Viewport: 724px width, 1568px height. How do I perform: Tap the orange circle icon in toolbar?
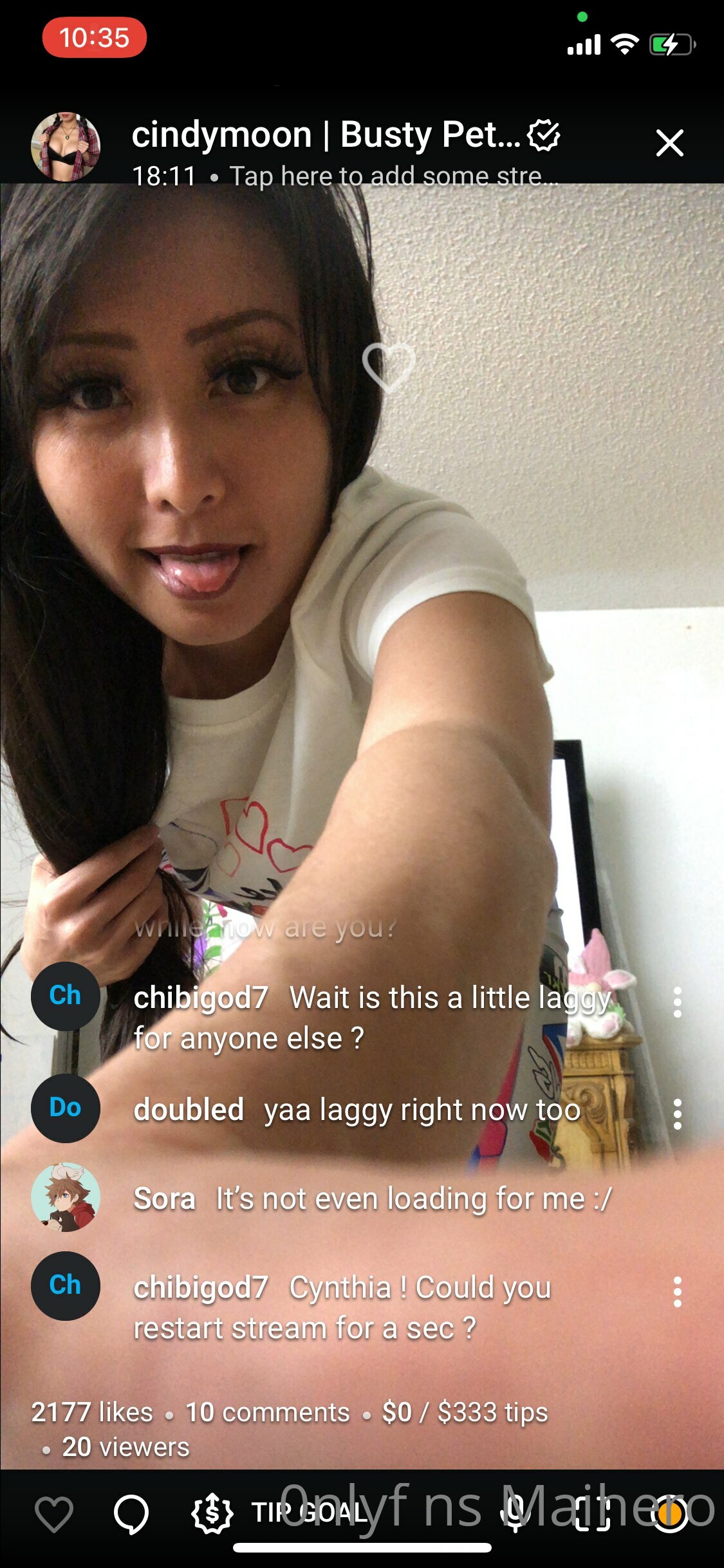[669, 1514]
